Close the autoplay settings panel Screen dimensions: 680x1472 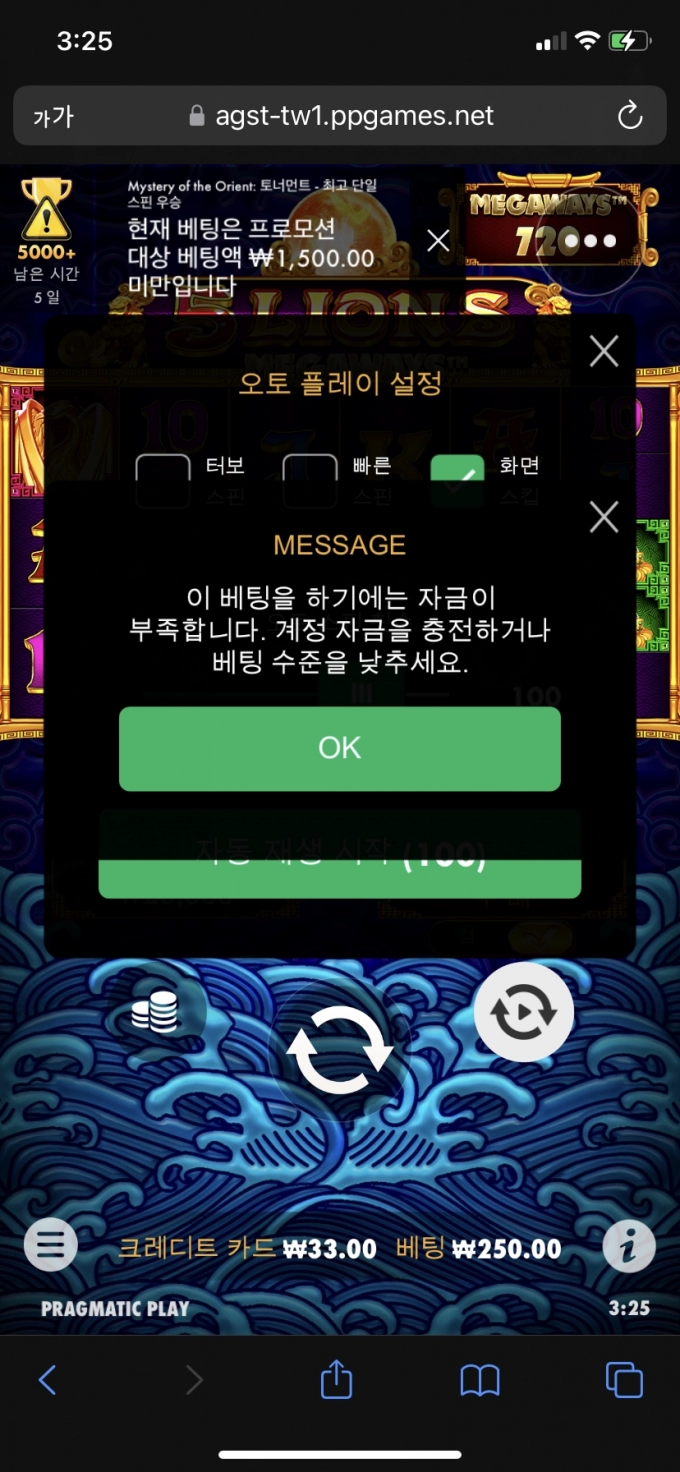604,351
